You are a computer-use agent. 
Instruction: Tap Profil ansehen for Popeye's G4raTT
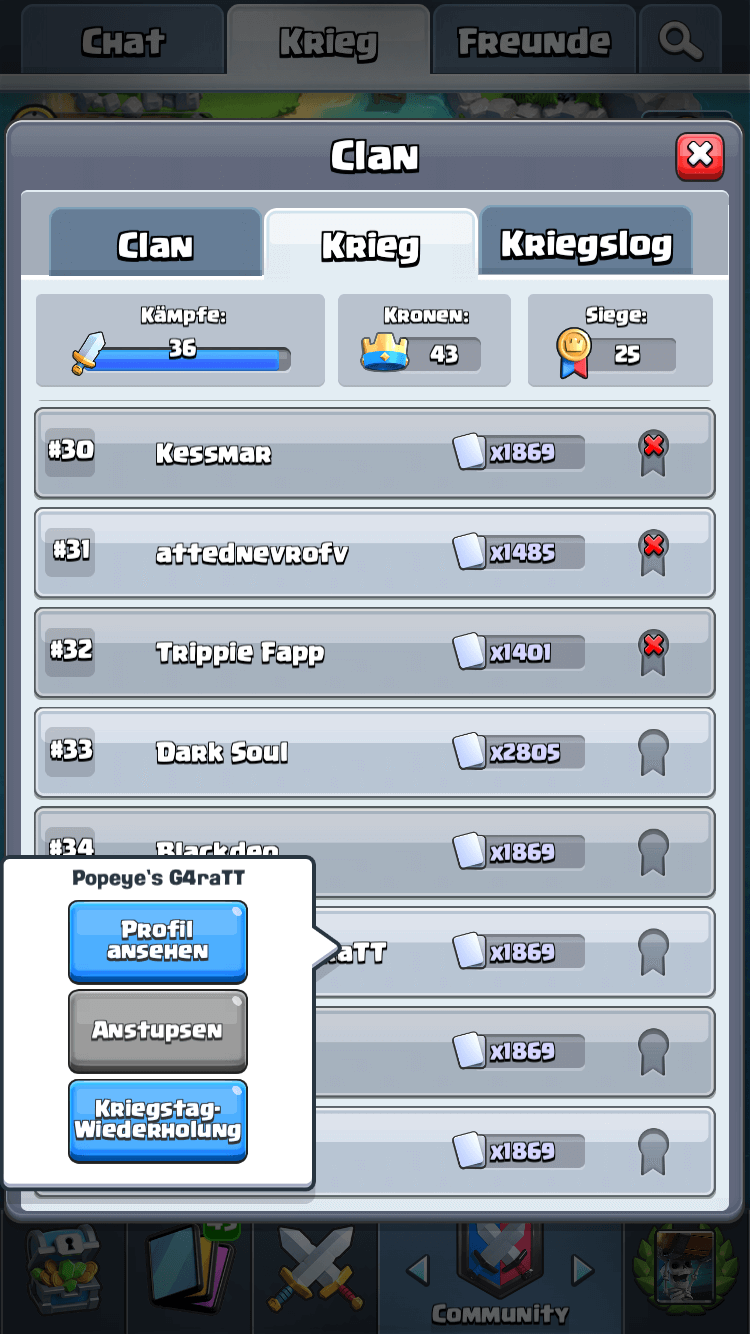[157, 941]
